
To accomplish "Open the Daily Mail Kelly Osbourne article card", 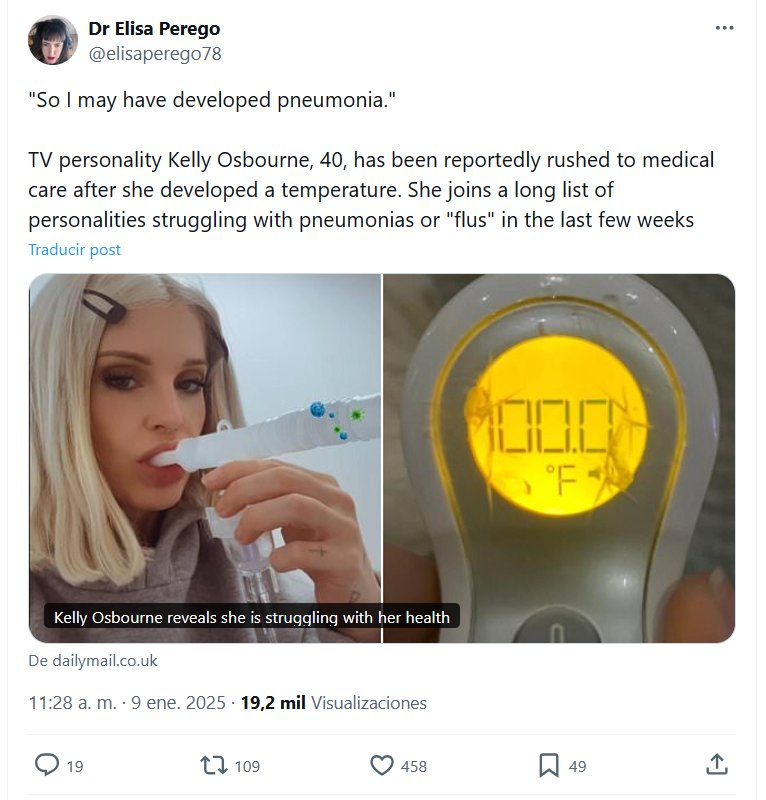I will [382, 458].
